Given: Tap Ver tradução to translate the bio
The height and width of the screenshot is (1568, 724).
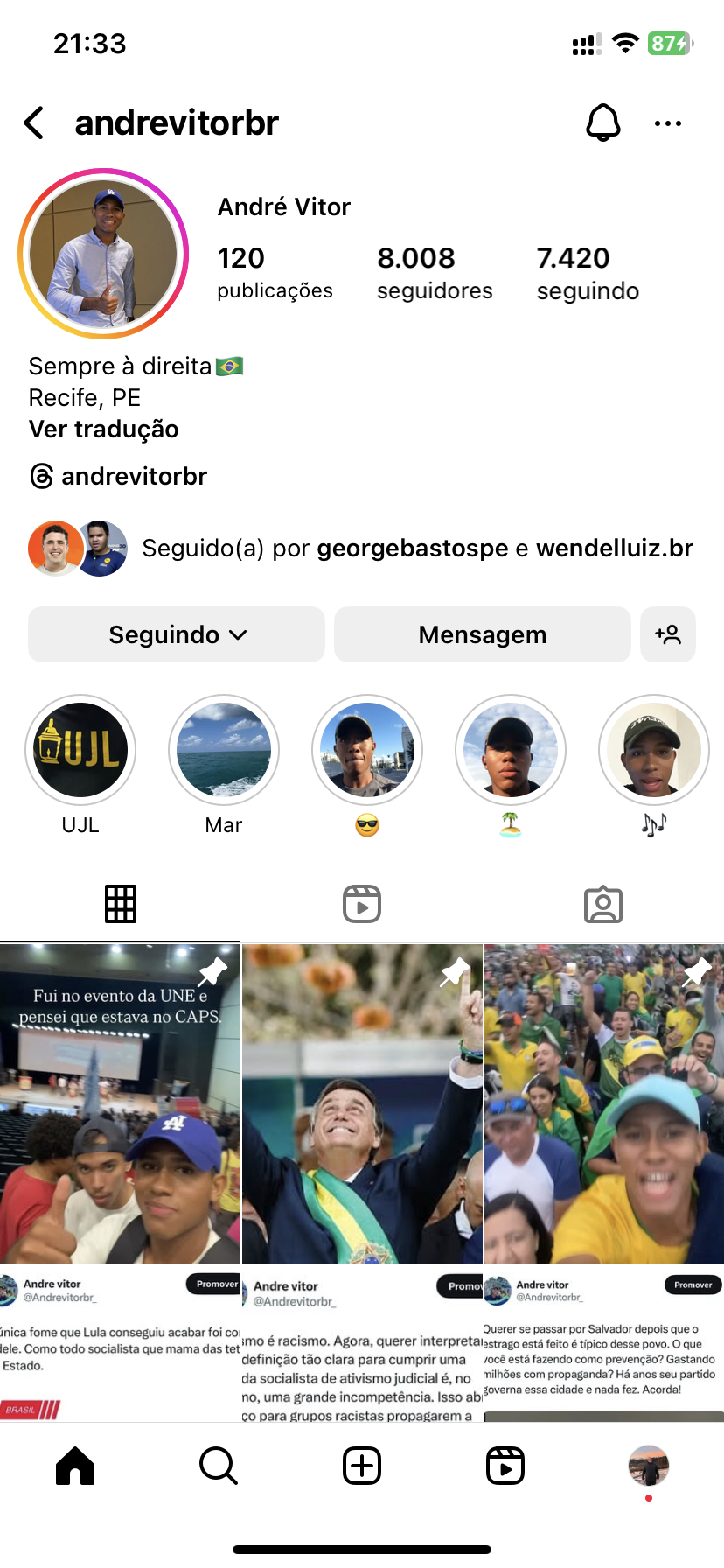Looking at the screenshot, I should [103, 429].
